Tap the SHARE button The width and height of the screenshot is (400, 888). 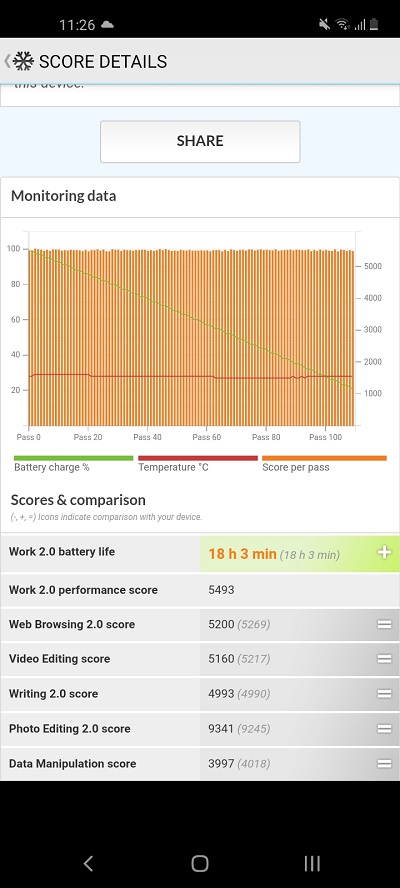coord(200,141)
